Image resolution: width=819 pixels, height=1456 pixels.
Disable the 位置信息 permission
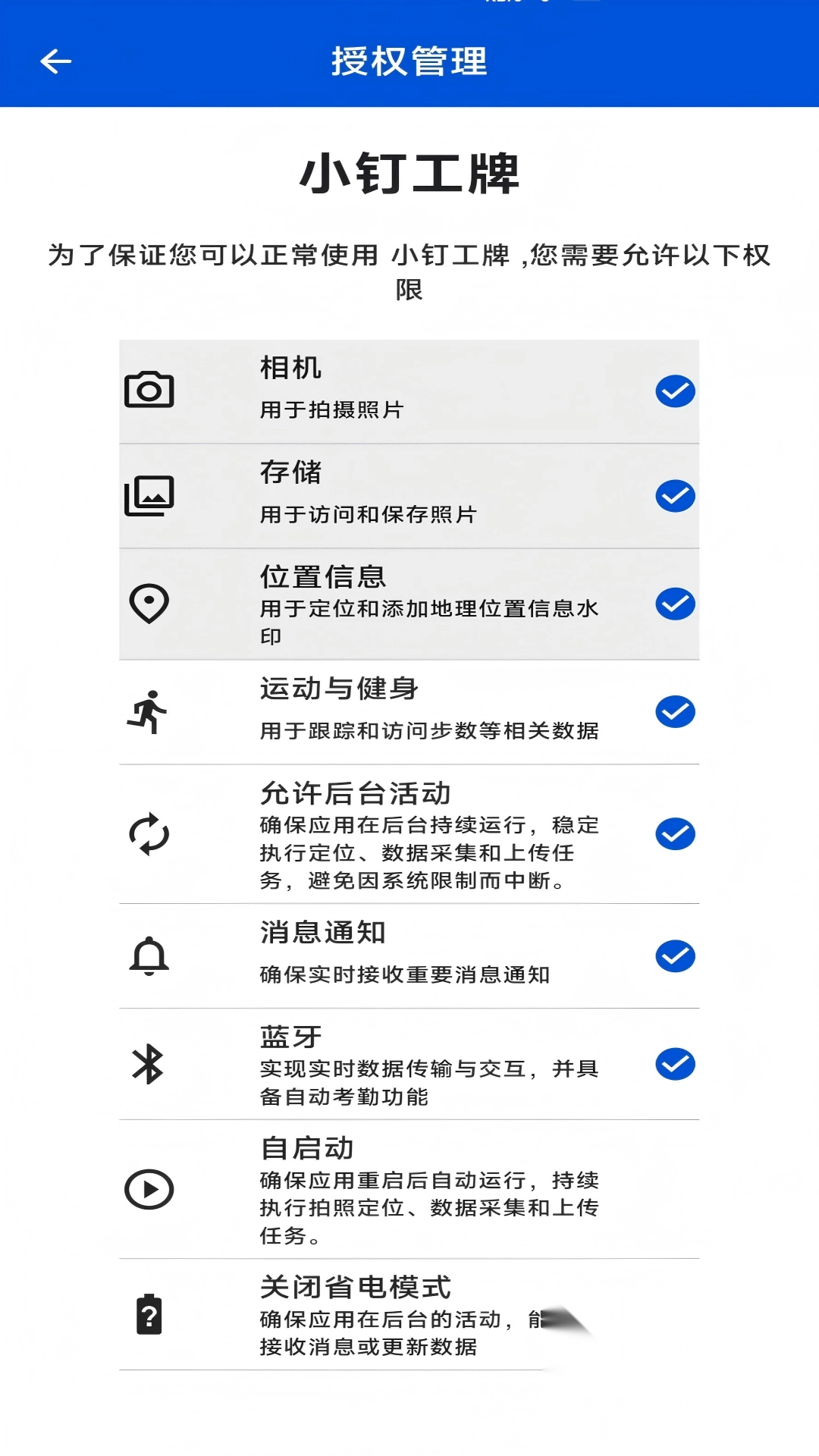tap(673, 604)
